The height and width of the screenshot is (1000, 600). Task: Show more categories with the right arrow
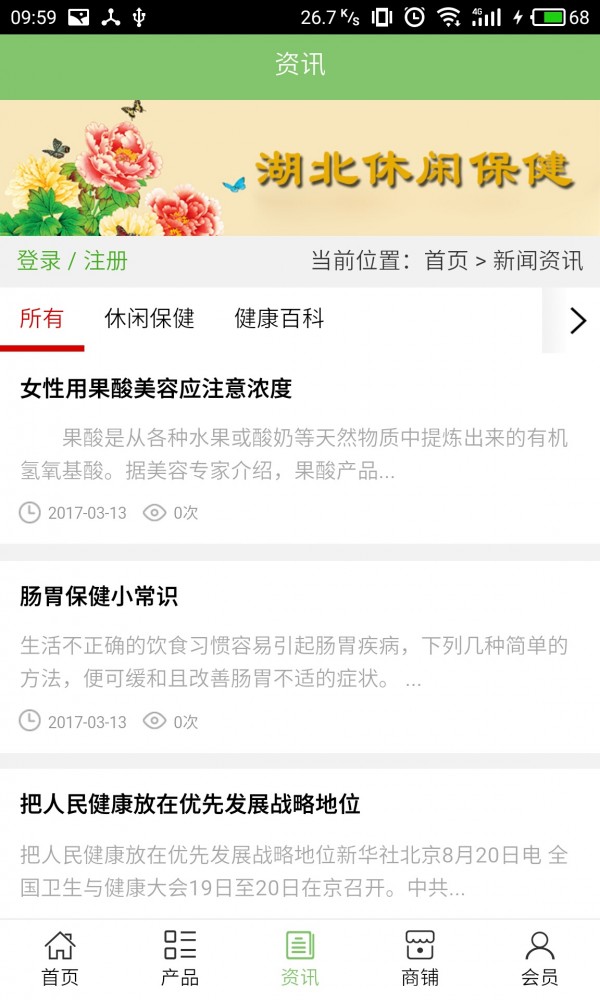point(577,320)
